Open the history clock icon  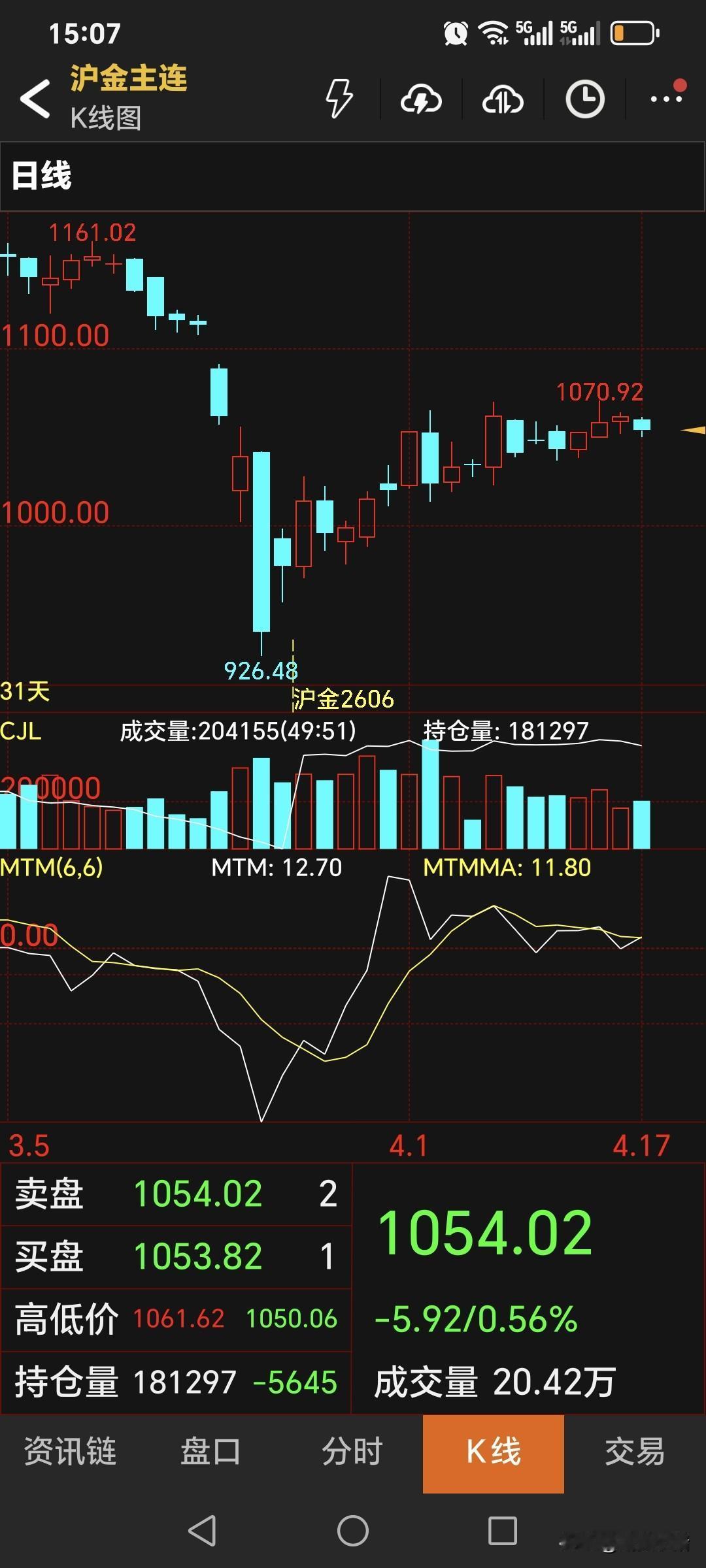[584, 99]
